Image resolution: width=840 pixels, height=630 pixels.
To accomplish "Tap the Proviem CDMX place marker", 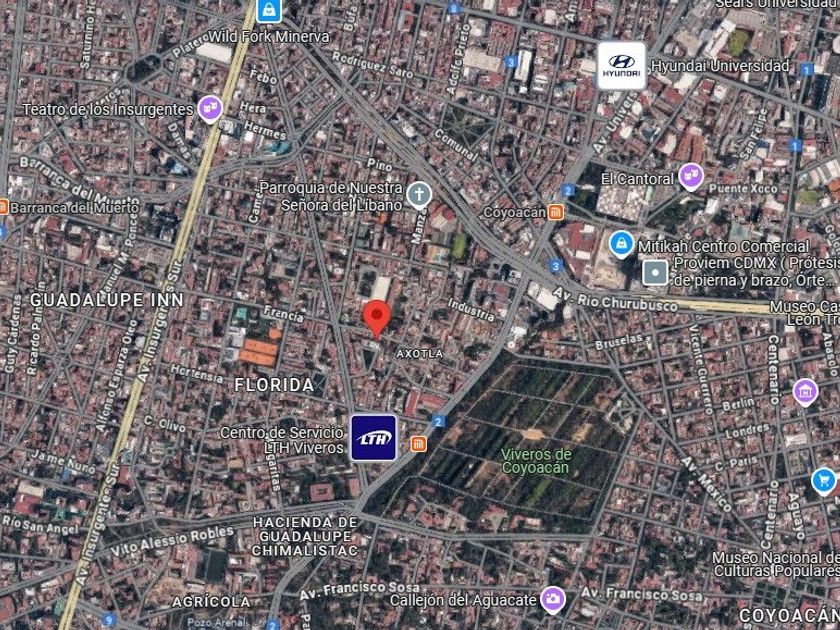I will [x=655, y=273].
